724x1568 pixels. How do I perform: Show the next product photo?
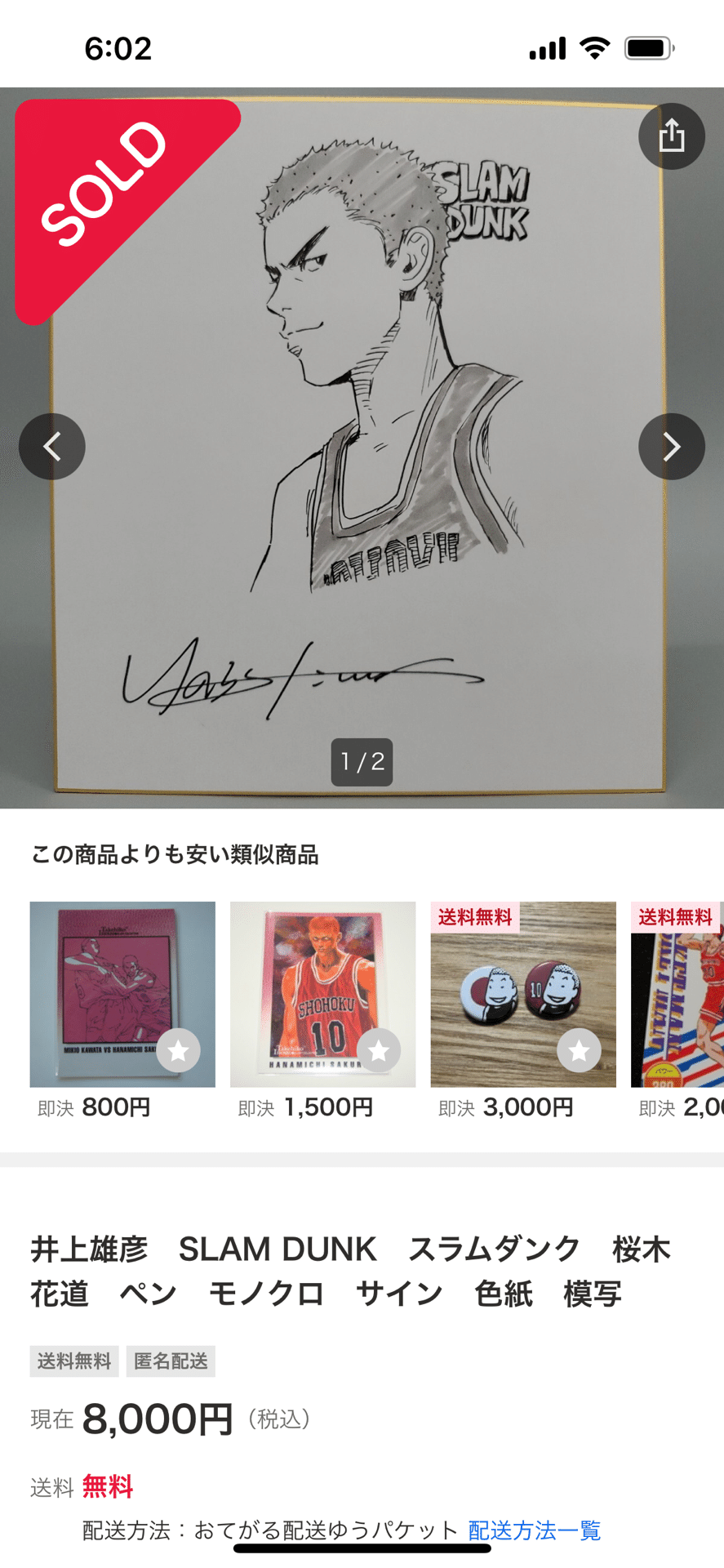tap(671, 447)
